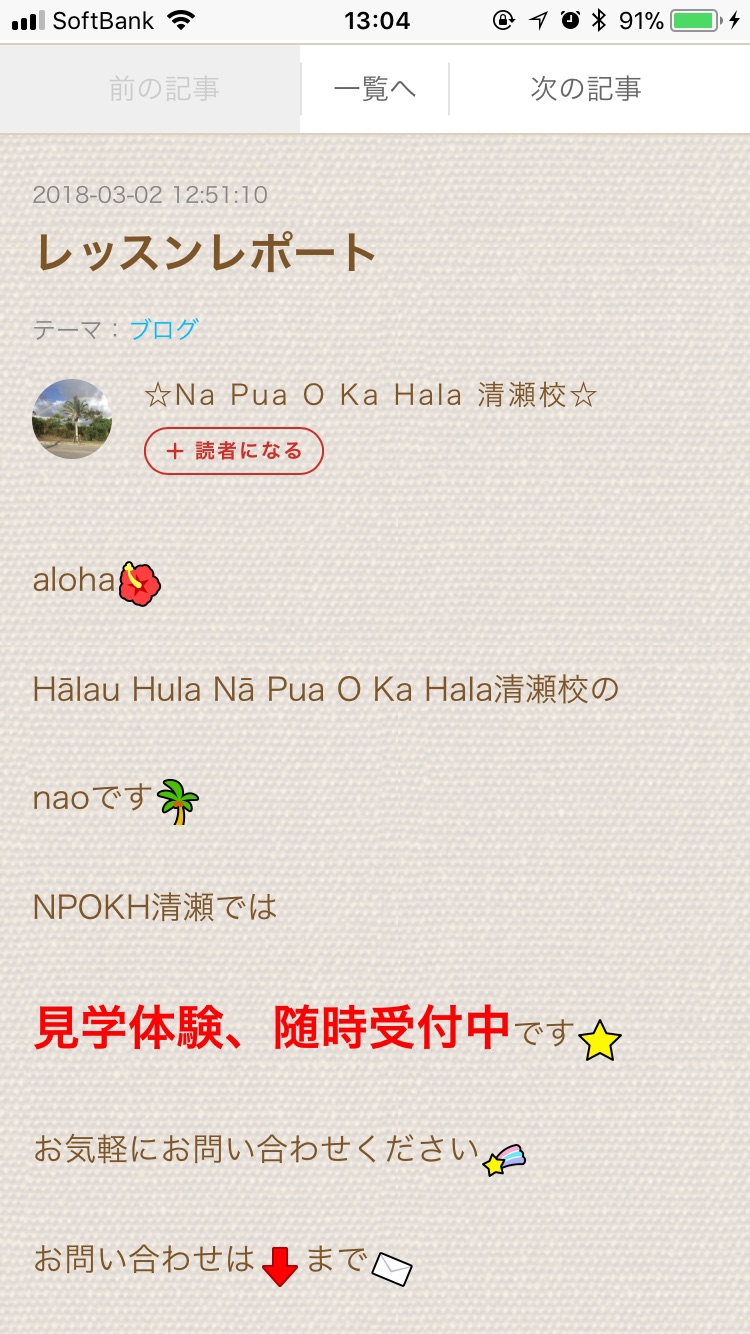750x1334 pixels.
Task: Go to the next article (次の記事)
Action: click(586, 89)
